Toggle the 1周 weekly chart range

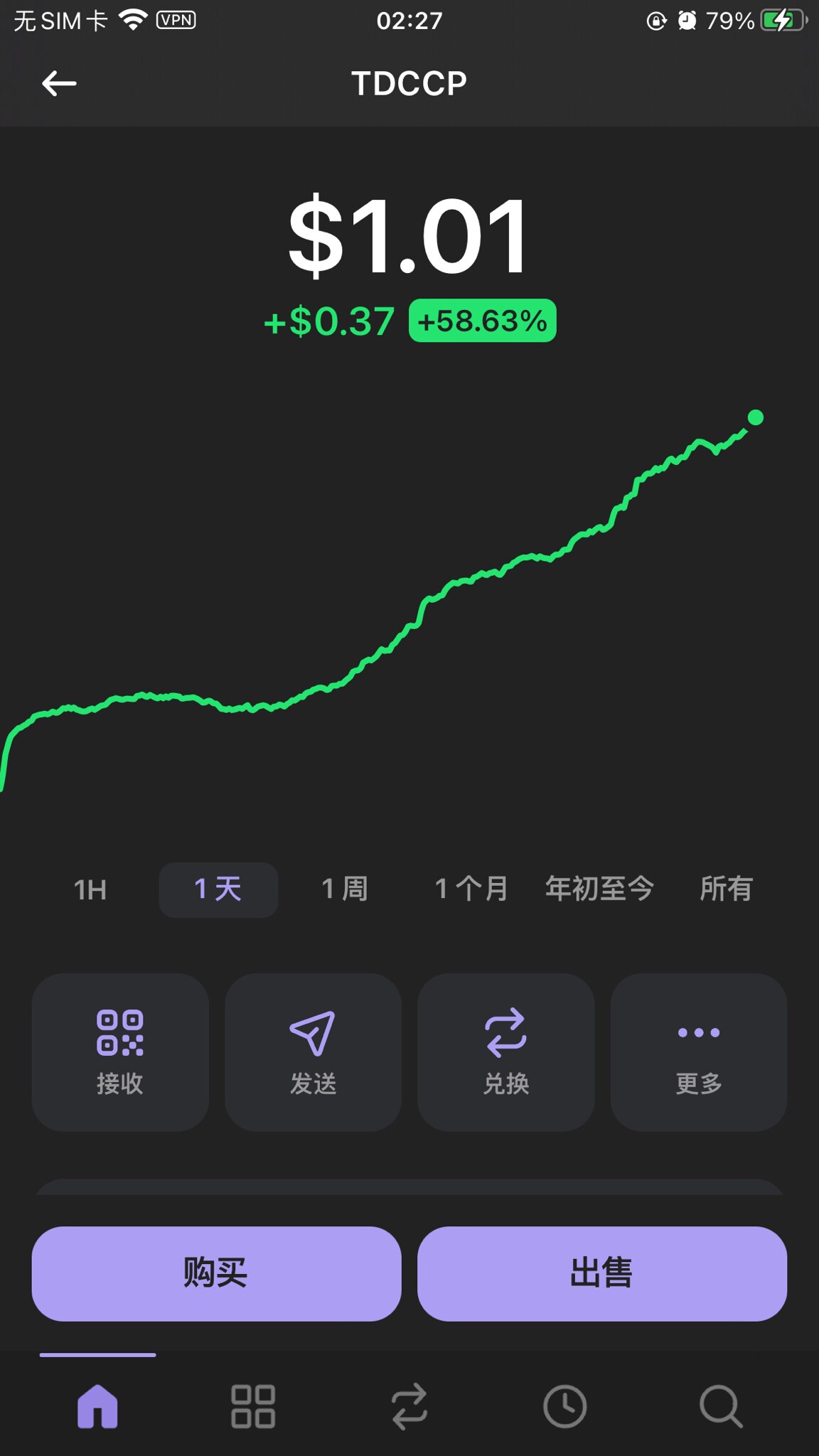point(343,889)
